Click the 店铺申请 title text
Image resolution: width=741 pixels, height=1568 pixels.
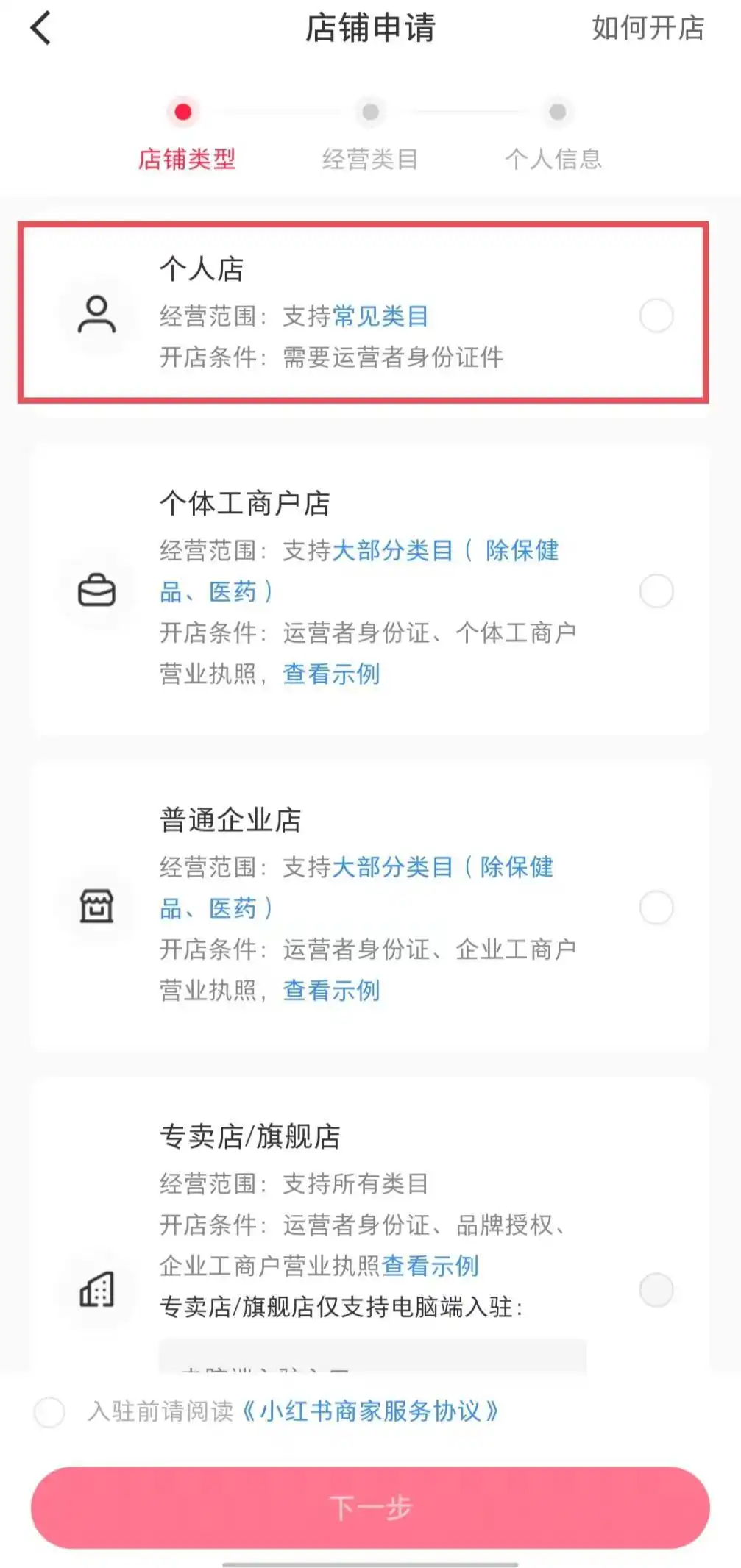370,28
